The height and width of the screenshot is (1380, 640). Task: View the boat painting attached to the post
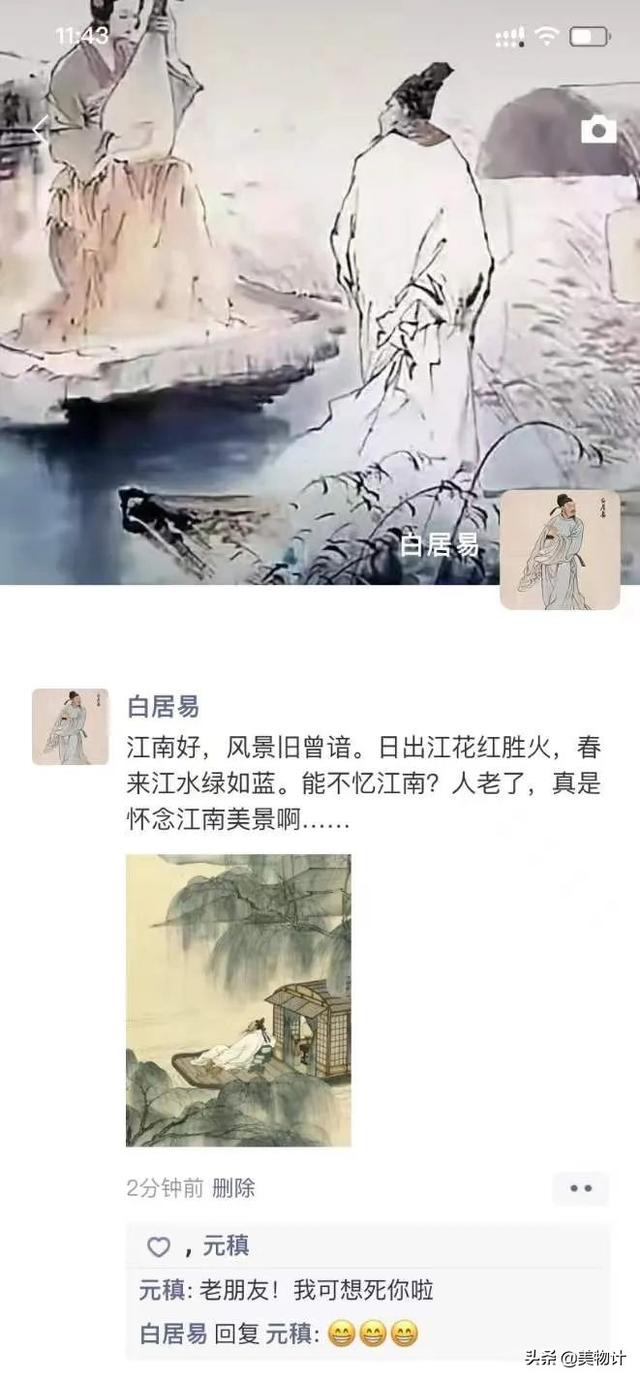(238, 1000)
